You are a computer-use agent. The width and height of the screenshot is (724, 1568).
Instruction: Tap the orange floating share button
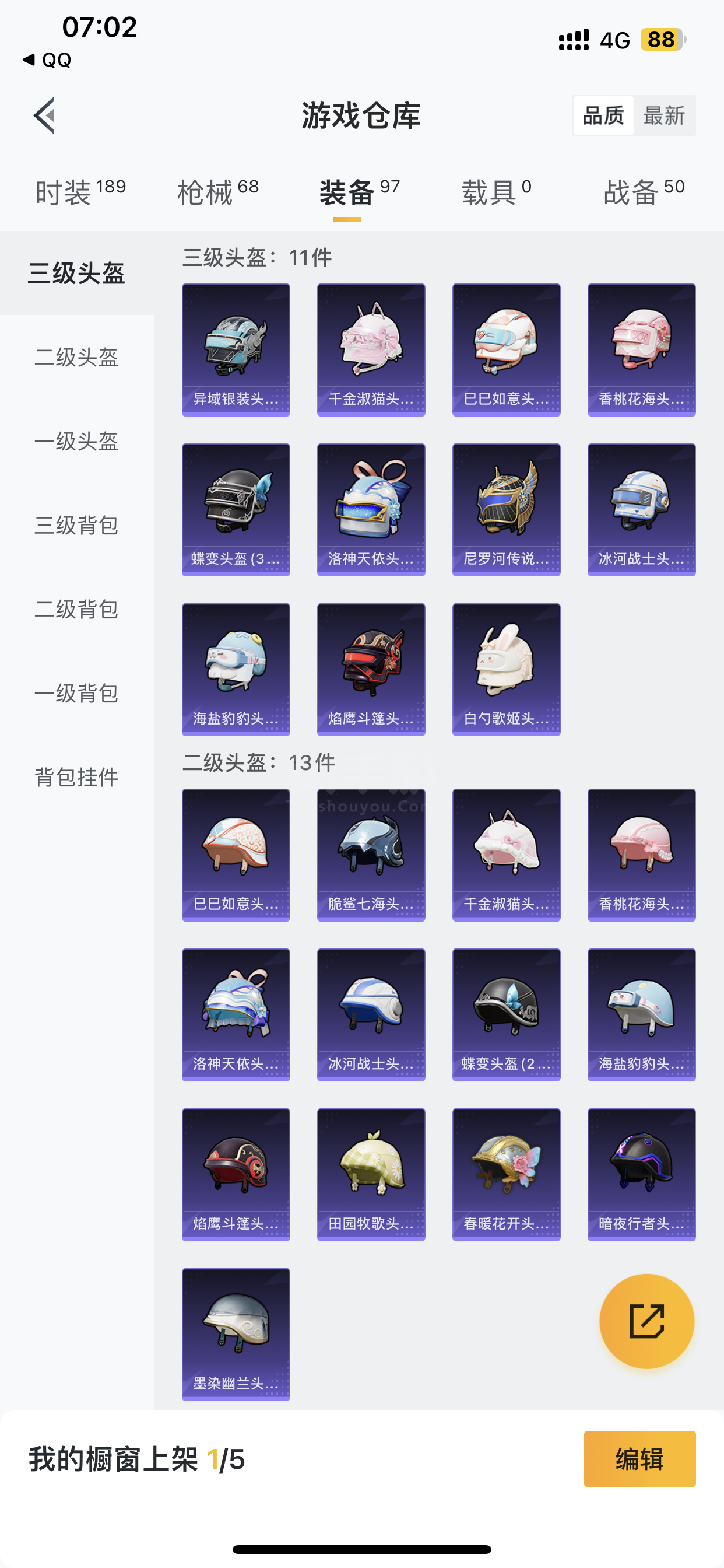click(x=646, y=1321)
